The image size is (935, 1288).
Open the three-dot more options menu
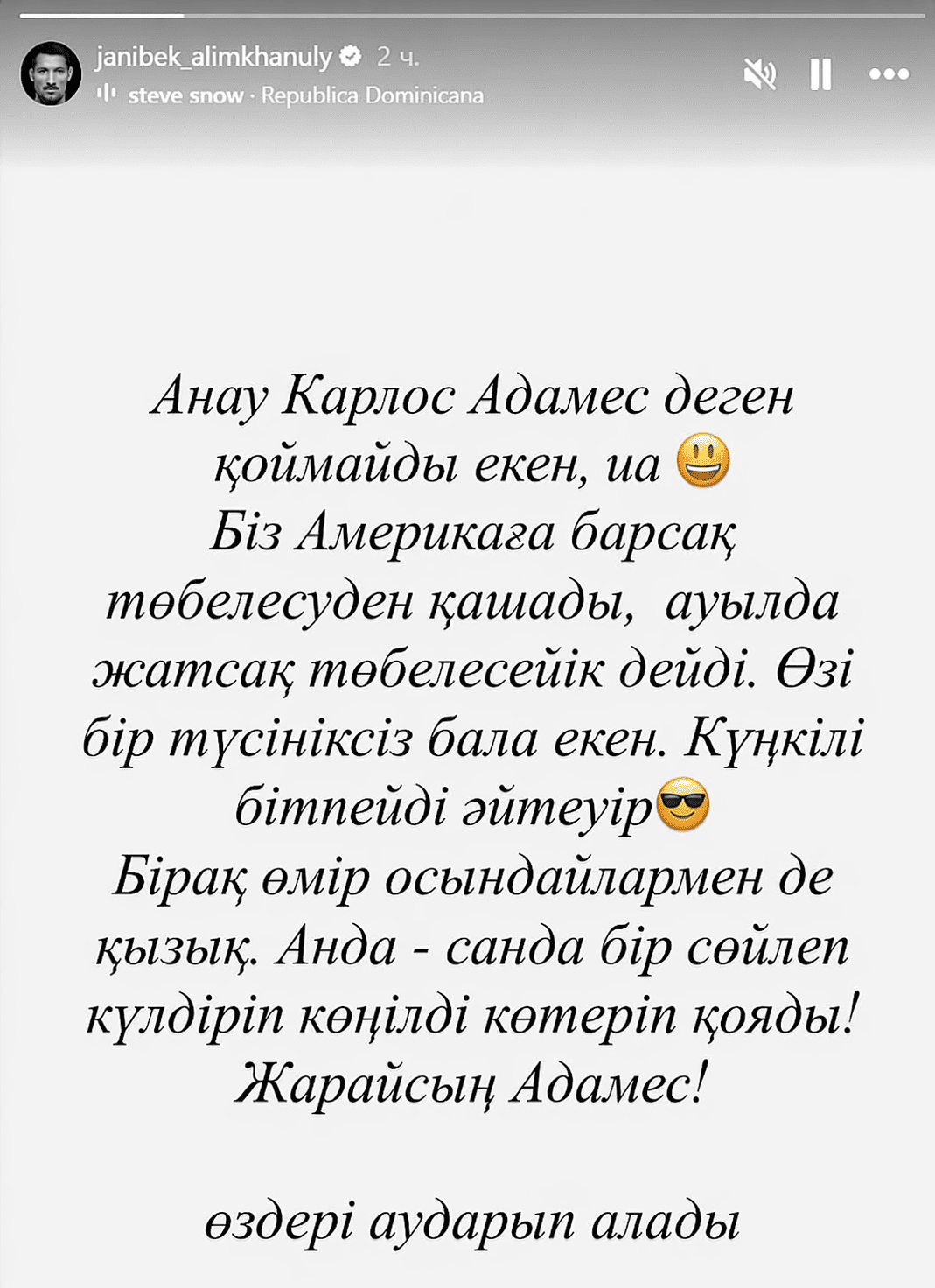(x=889, y=74)
